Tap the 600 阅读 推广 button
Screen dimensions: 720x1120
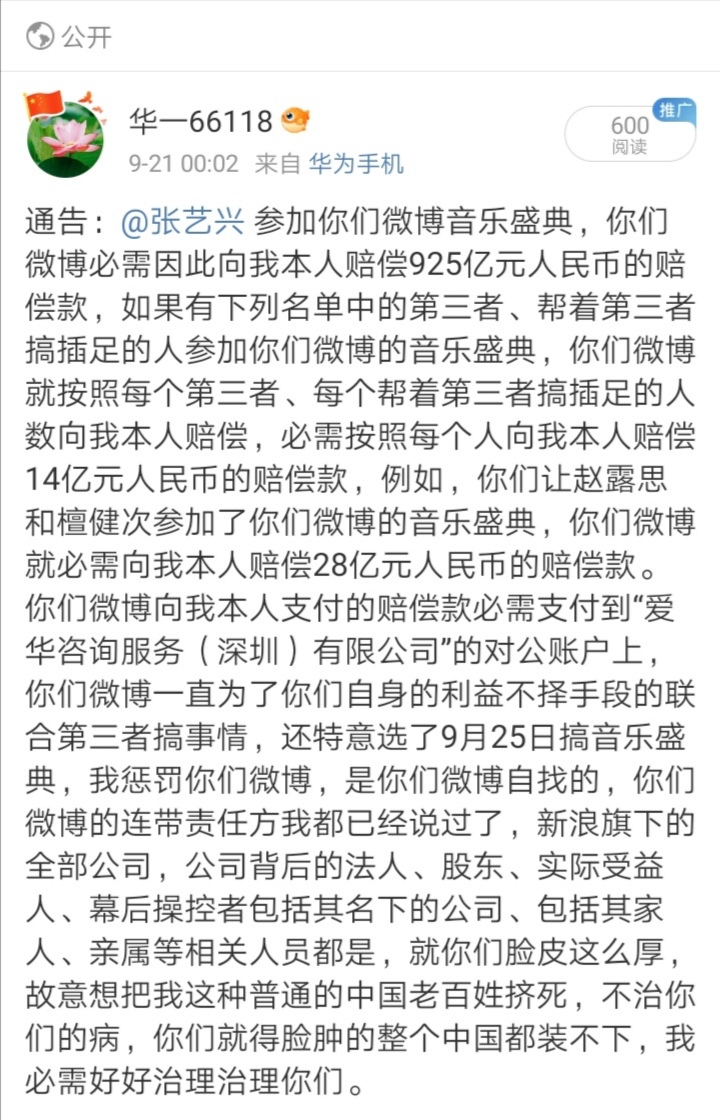tap(630, 134)
